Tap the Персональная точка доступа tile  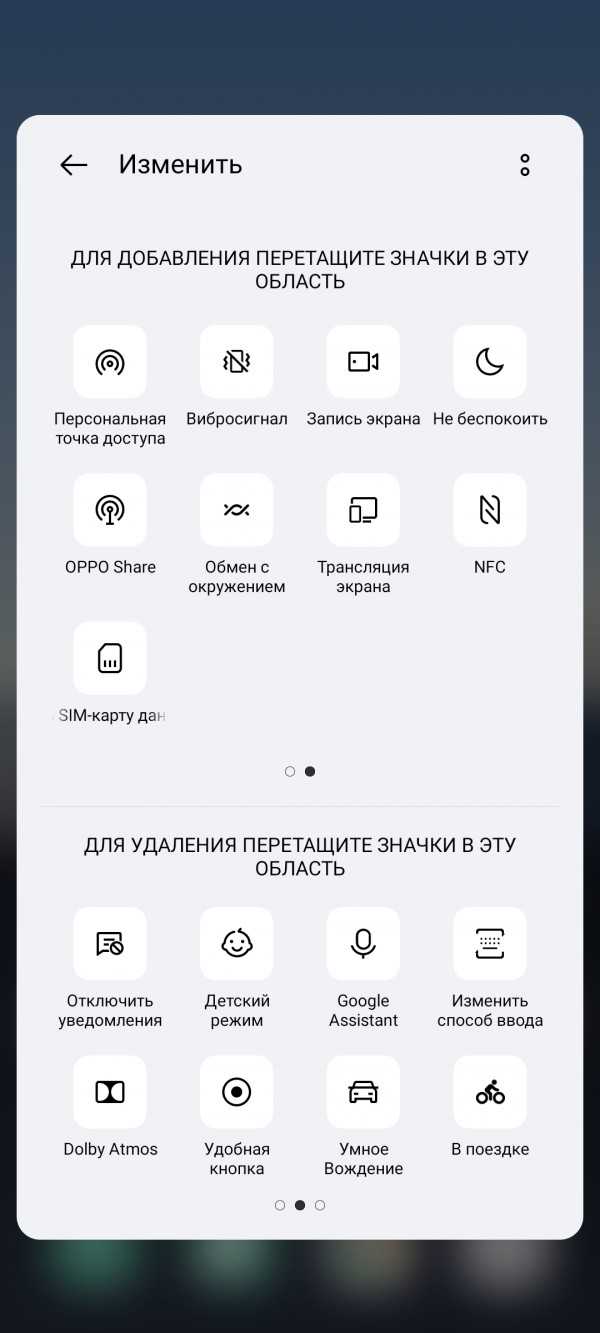pos(110,362)
